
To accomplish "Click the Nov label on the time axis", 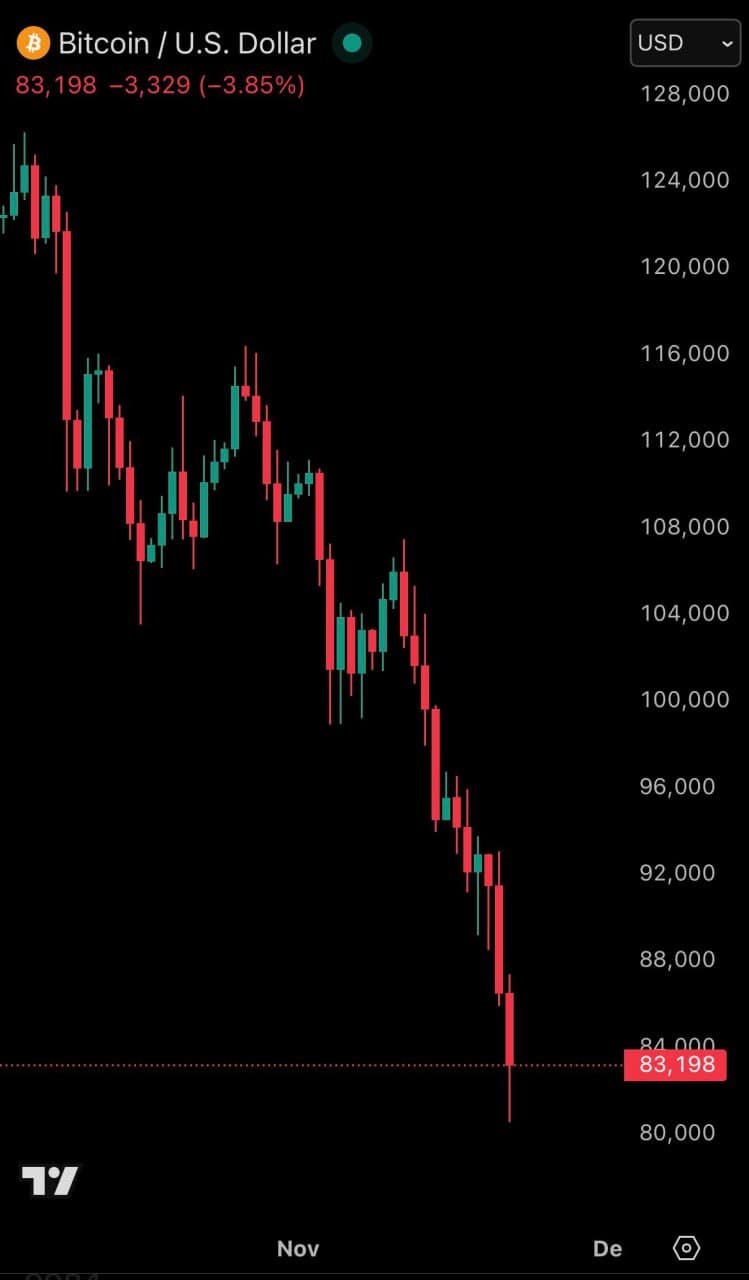I will (297, 1248).
